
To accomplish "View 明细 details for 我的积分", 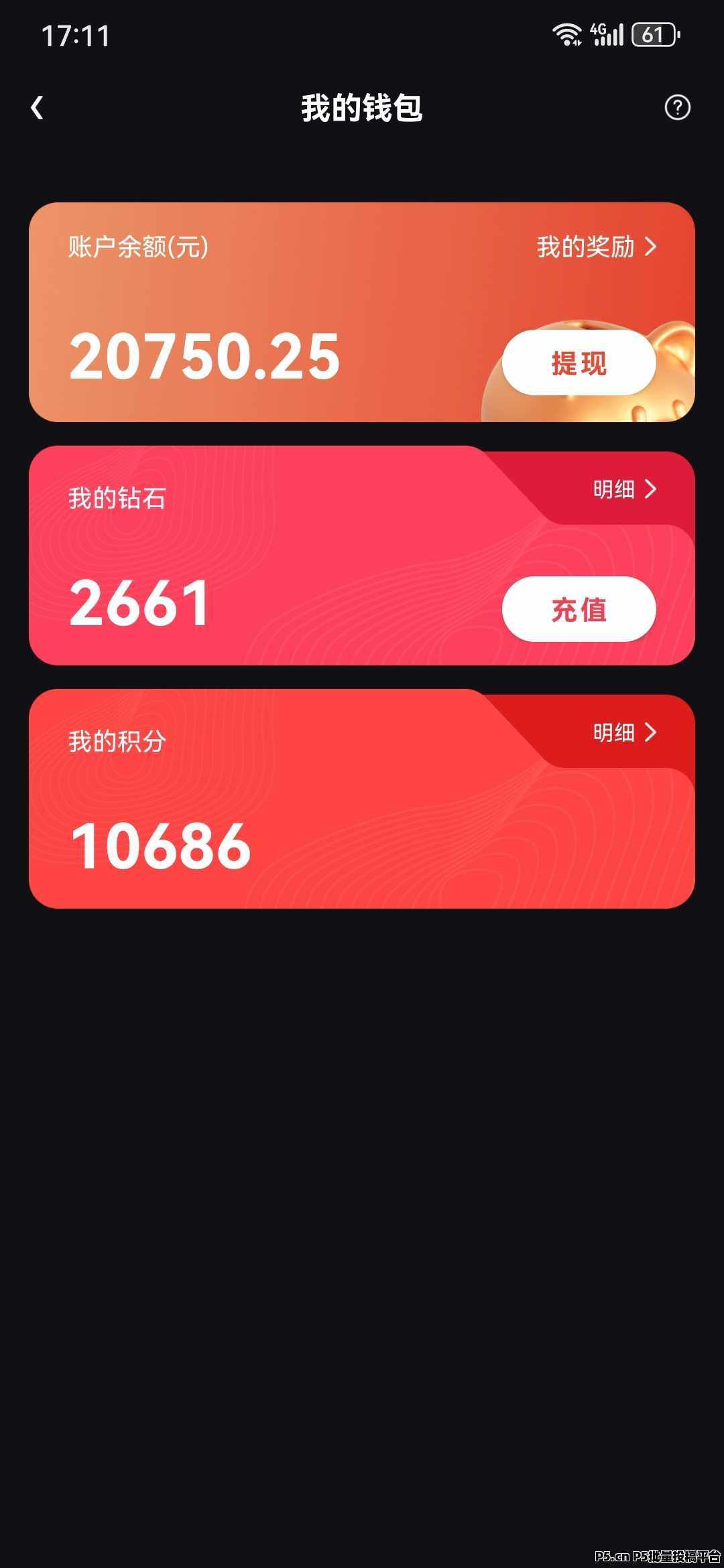I will click(x=623, y=732).
